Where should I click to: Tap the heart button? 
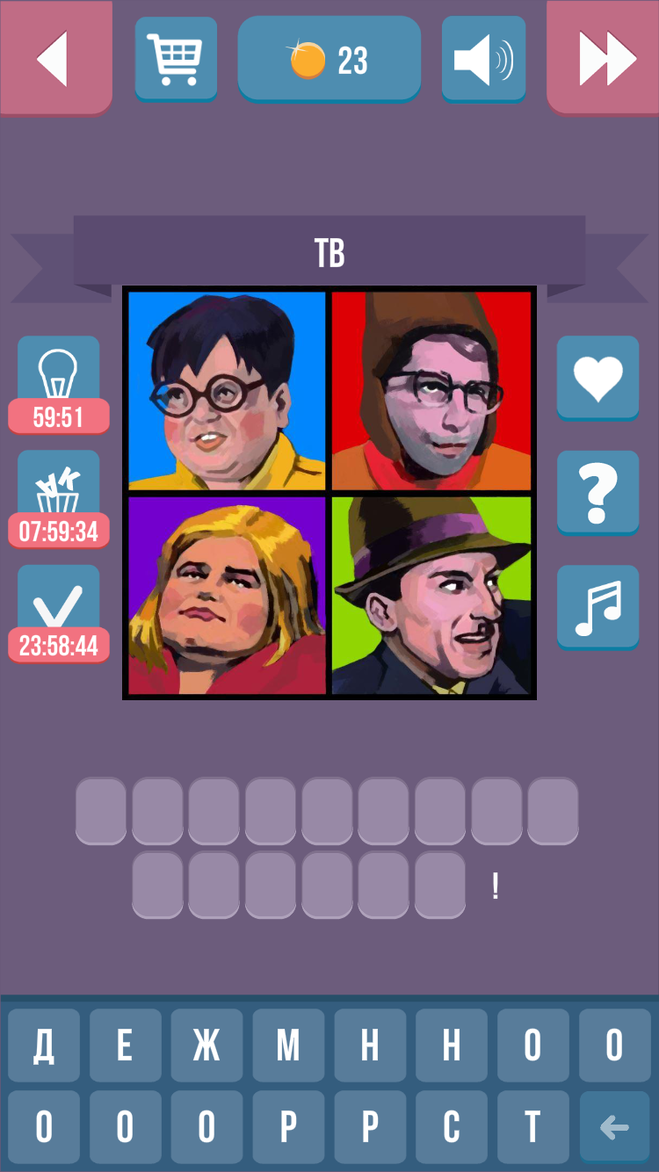(x=598, y=378)
